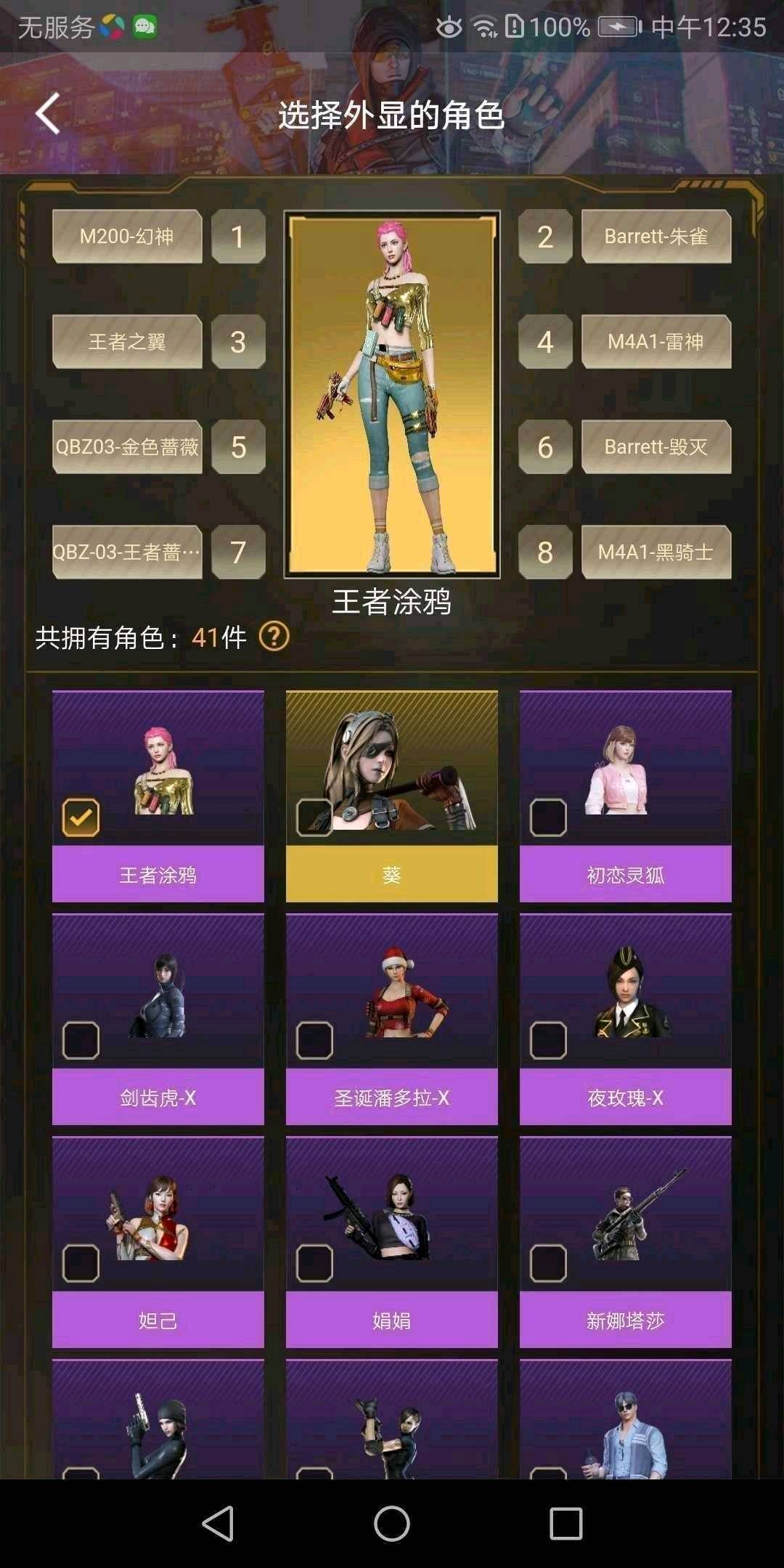Tap the system home button

(x=392, y=1523)
